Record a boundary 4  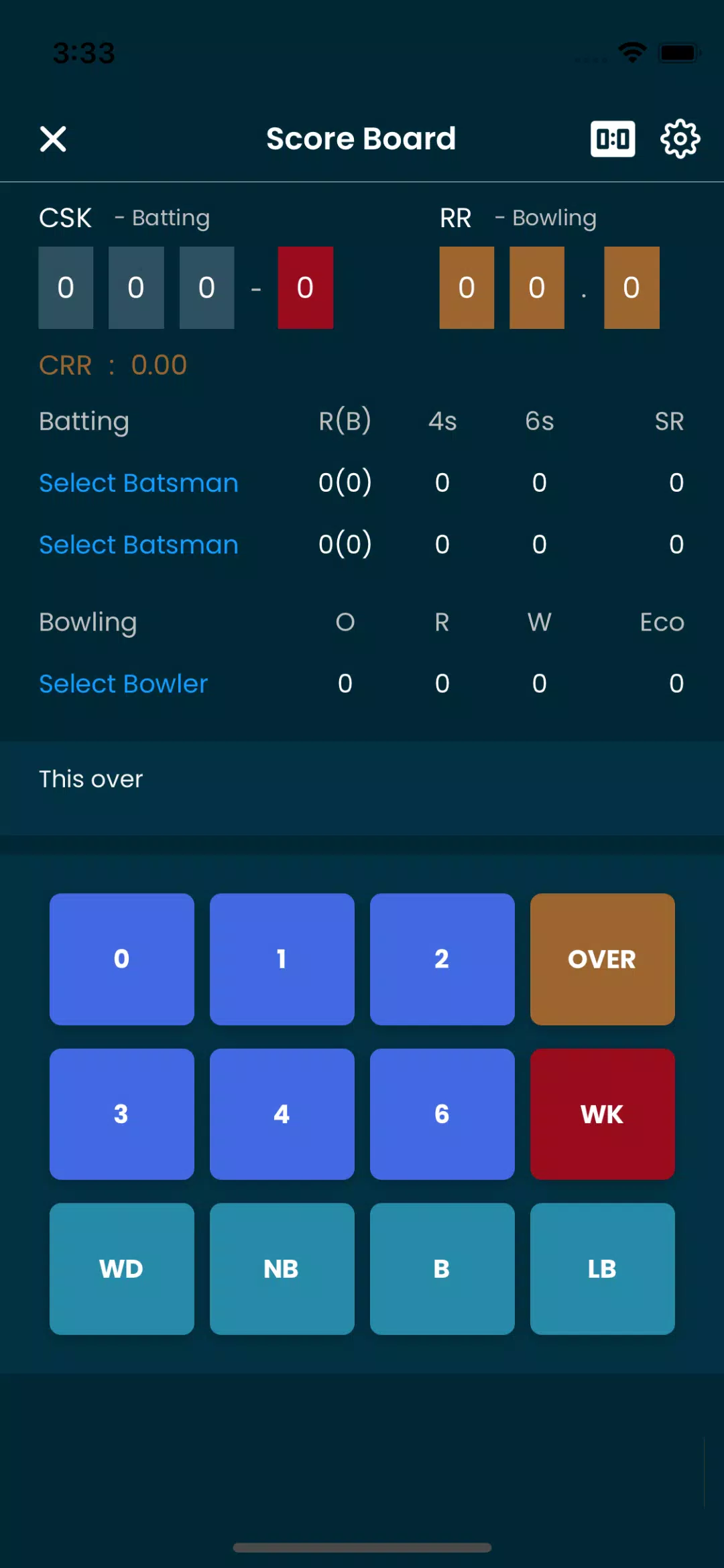[x=282, y=1114]
